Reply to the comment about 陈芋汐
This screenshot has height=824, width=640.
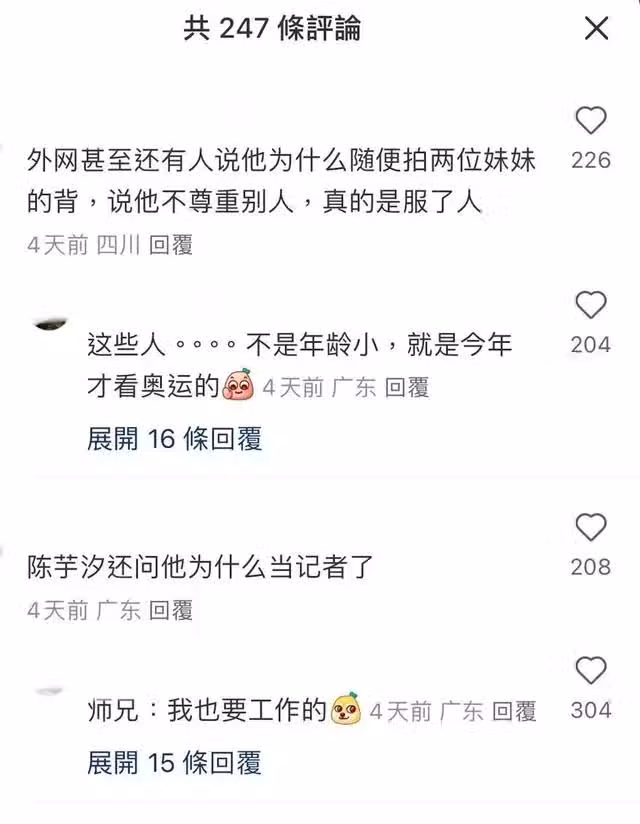click(x=170, y=610)
